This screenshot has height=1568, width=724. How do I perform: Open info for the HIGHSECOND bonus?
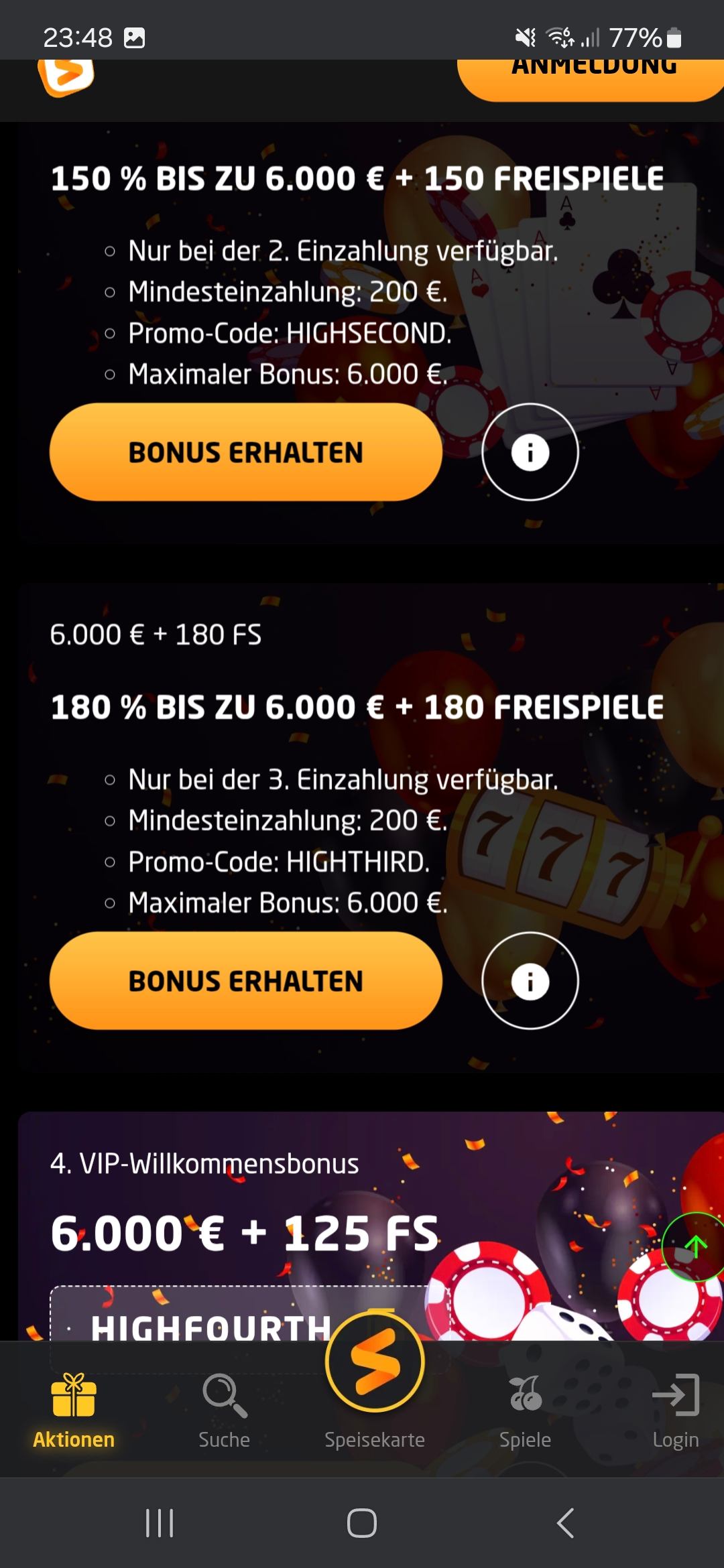[x=530, y=452]
